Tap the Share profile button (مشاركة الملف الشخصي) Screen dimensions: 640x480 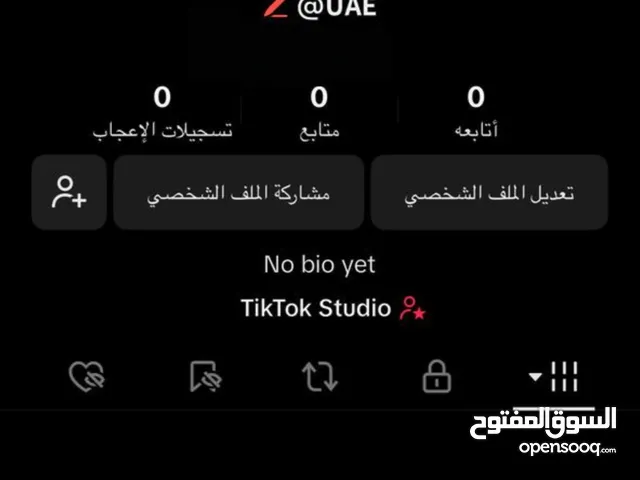pyautogui.click(x=237, y=193)
